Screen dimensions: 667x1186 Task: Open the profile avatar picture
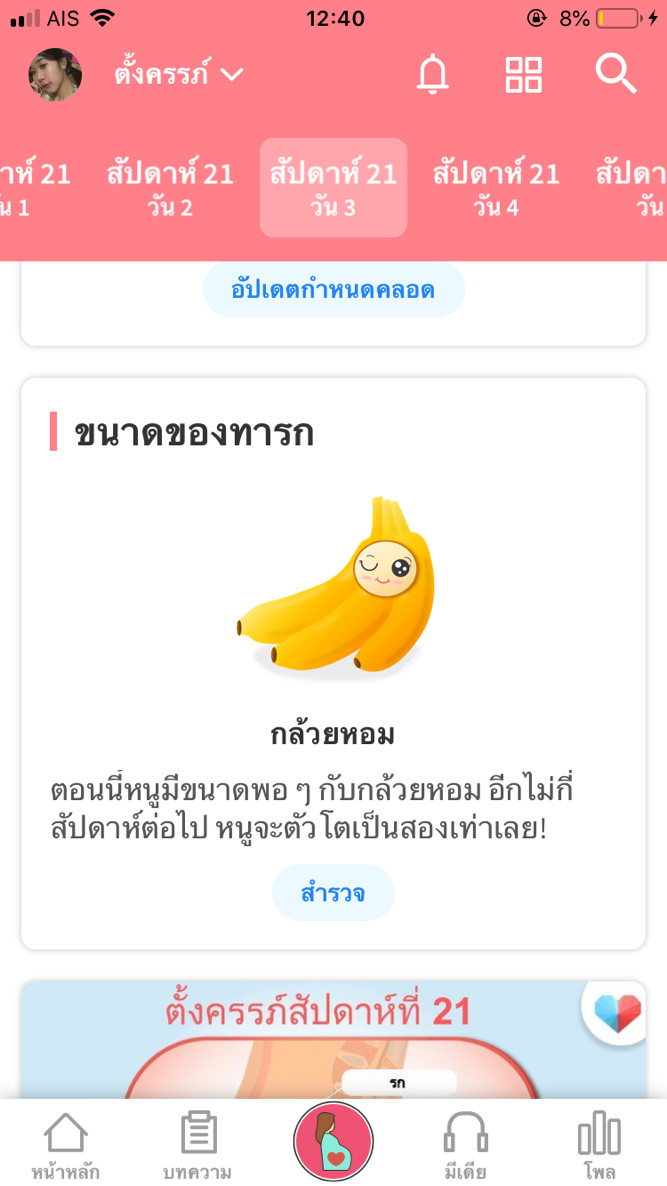point(55,75)
